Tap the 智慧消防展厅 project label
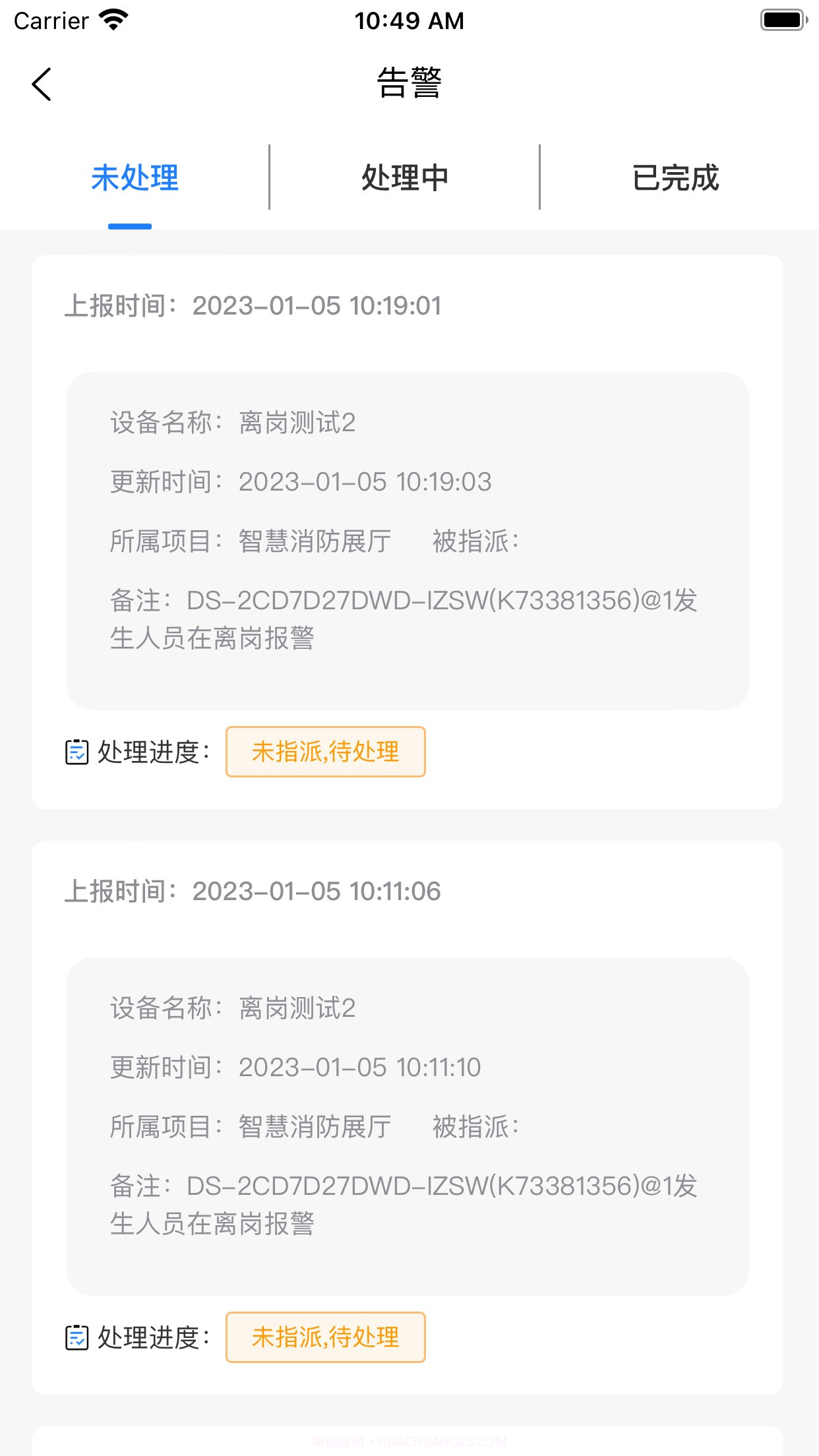819x1456 pixels. (313, 542)
